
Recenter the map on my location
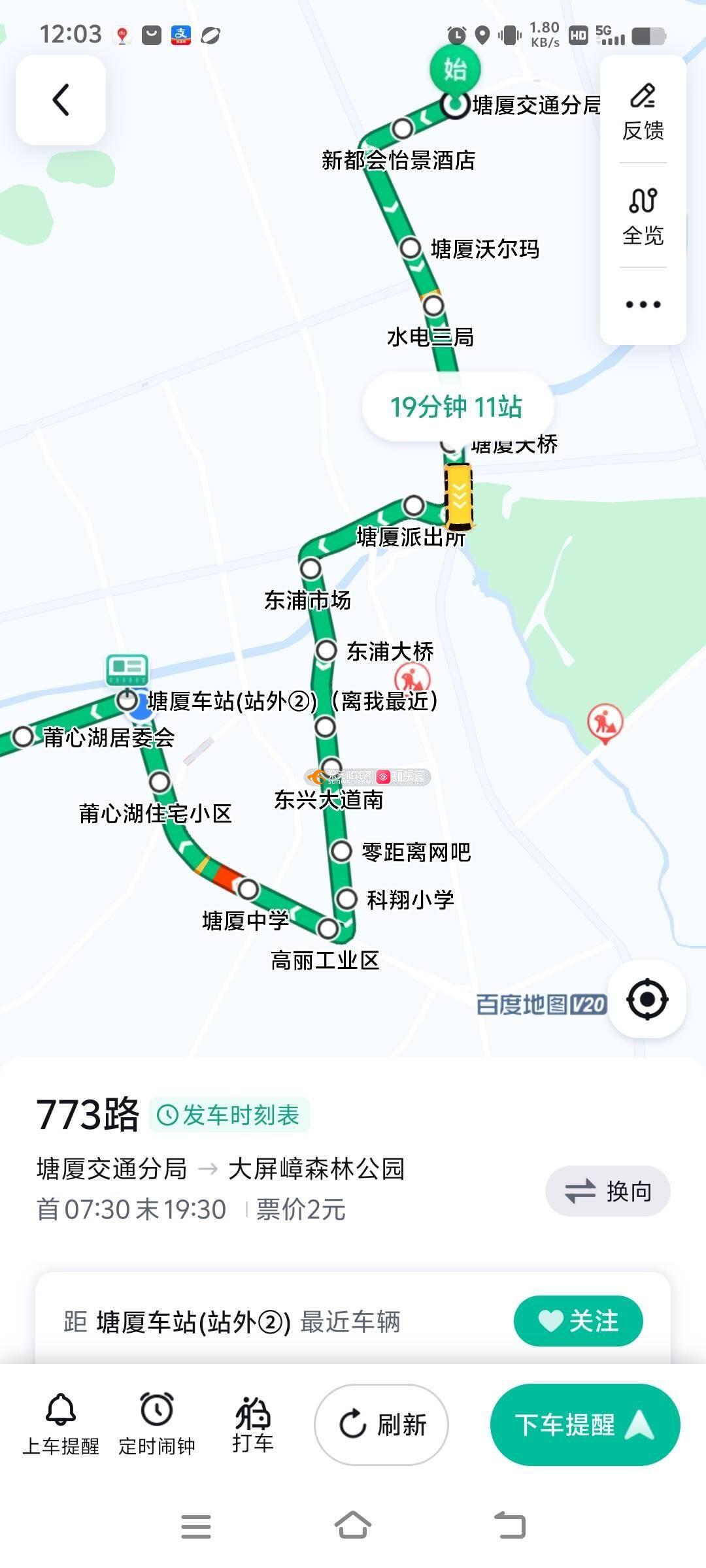coord(647,999)
